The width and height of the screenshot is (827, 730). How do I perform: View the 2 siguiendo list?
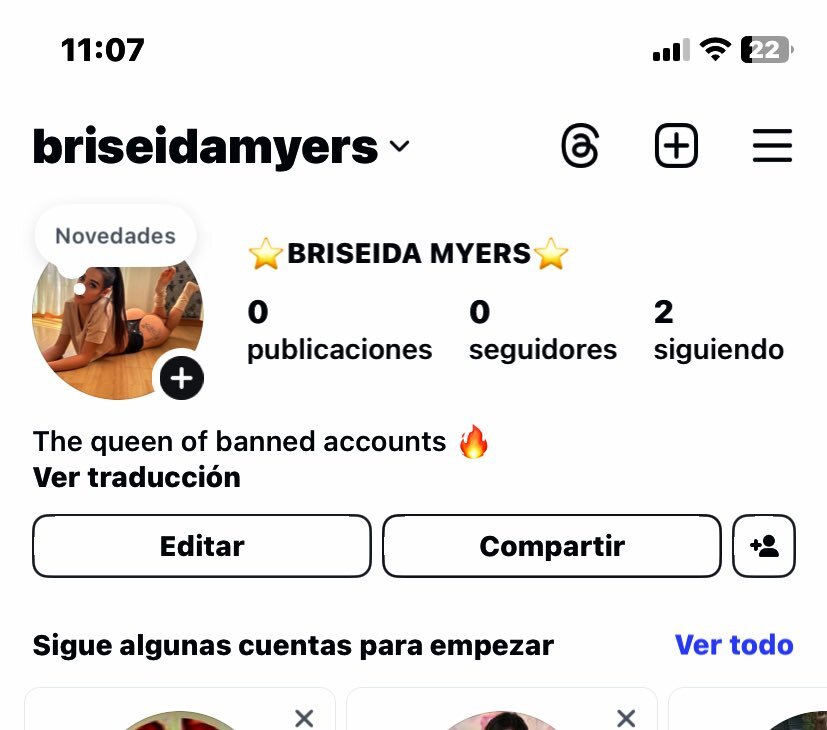(x=718, y=331)
